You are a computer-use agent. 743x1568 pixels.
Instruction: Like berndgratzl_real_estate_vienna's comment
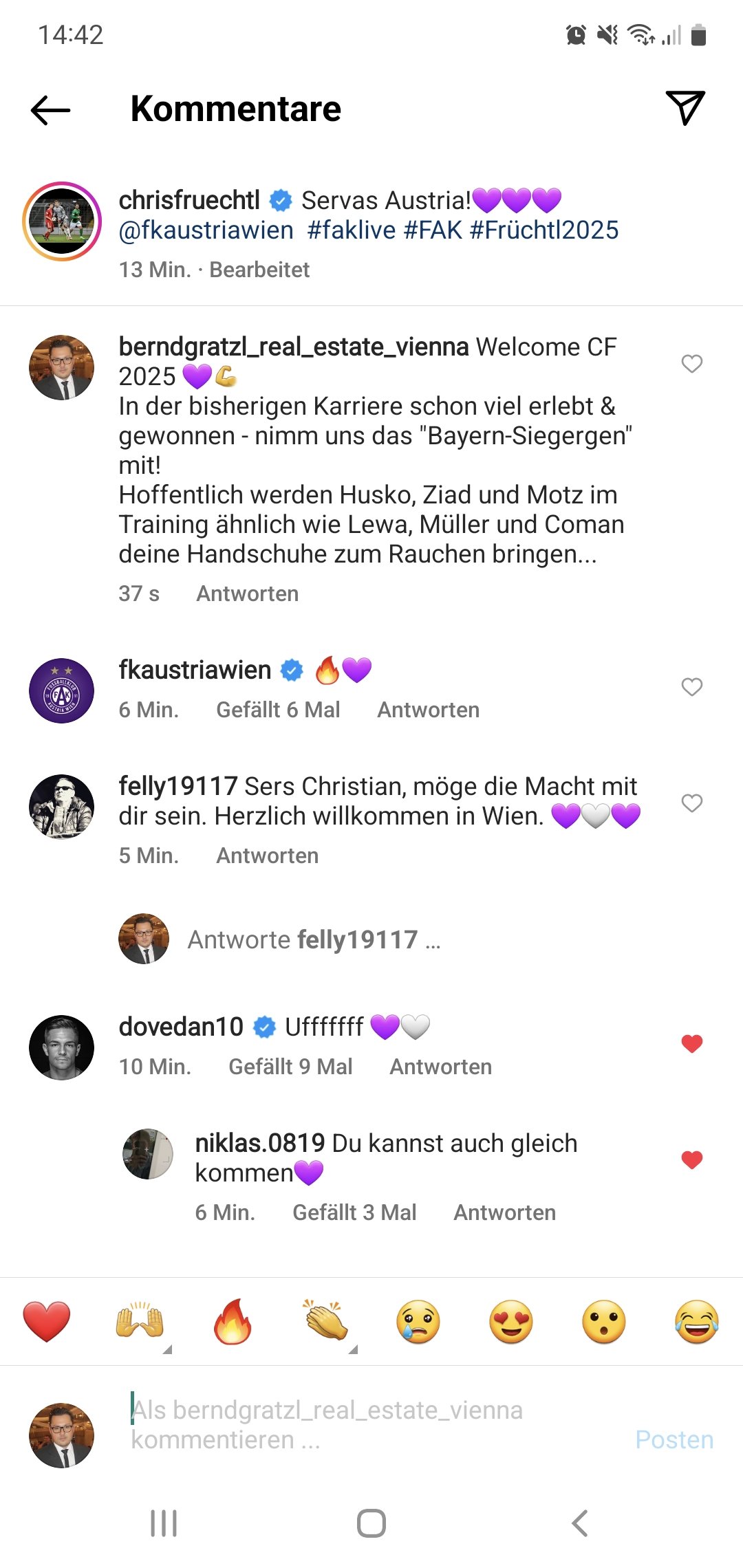[691, 364]
